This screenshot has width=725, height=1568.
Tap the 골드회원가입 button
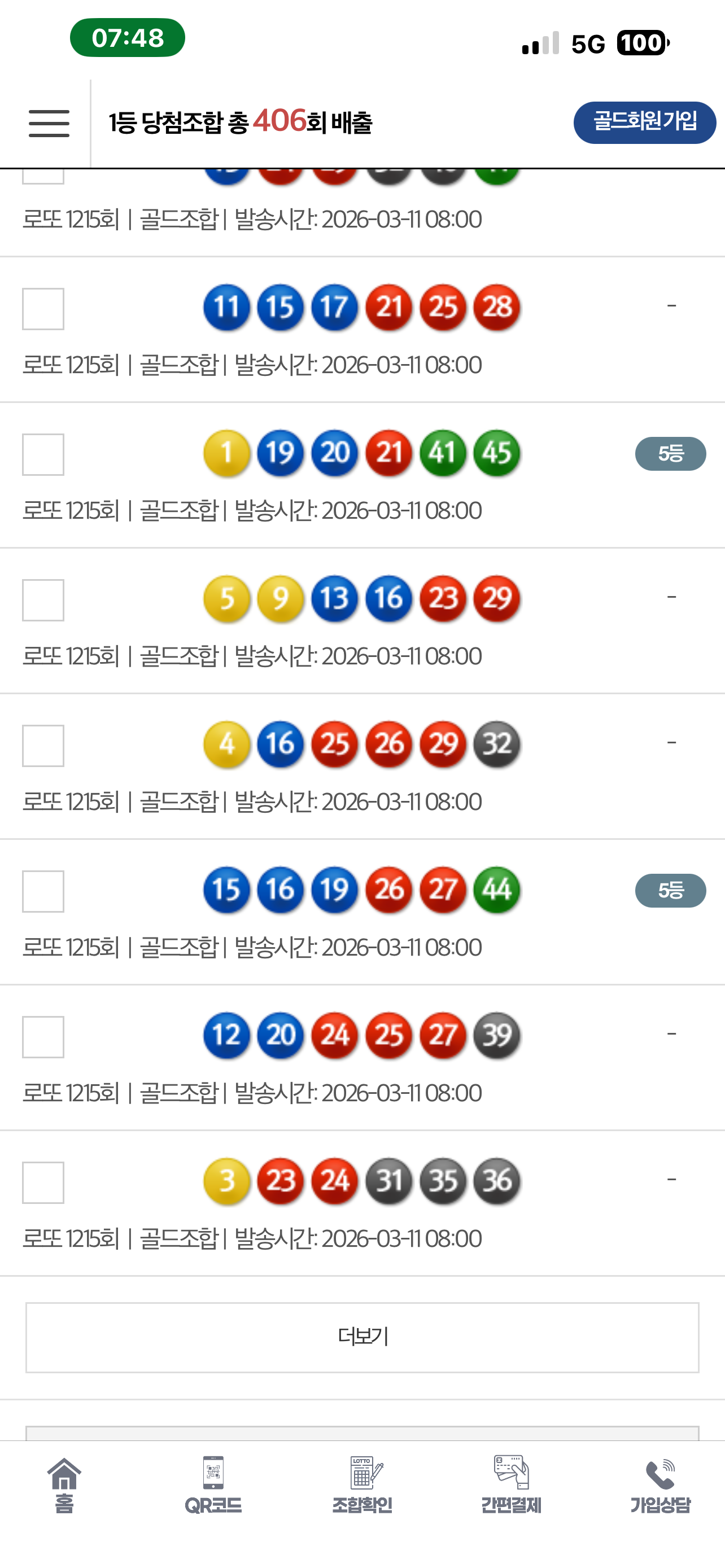pyautogui.click(x=644, y=122)
